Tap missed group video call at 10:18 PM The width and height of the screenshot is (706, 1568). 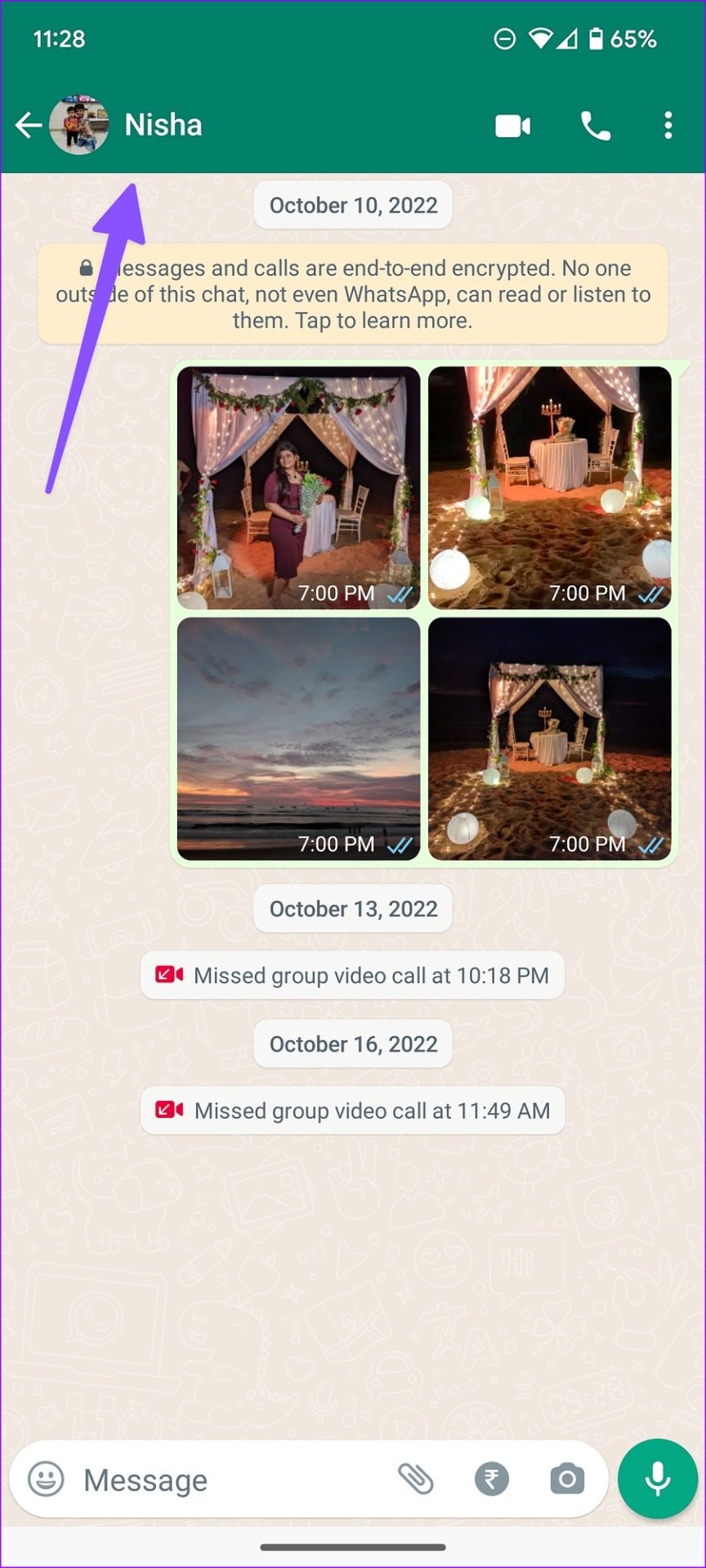(x=353, y=975)
